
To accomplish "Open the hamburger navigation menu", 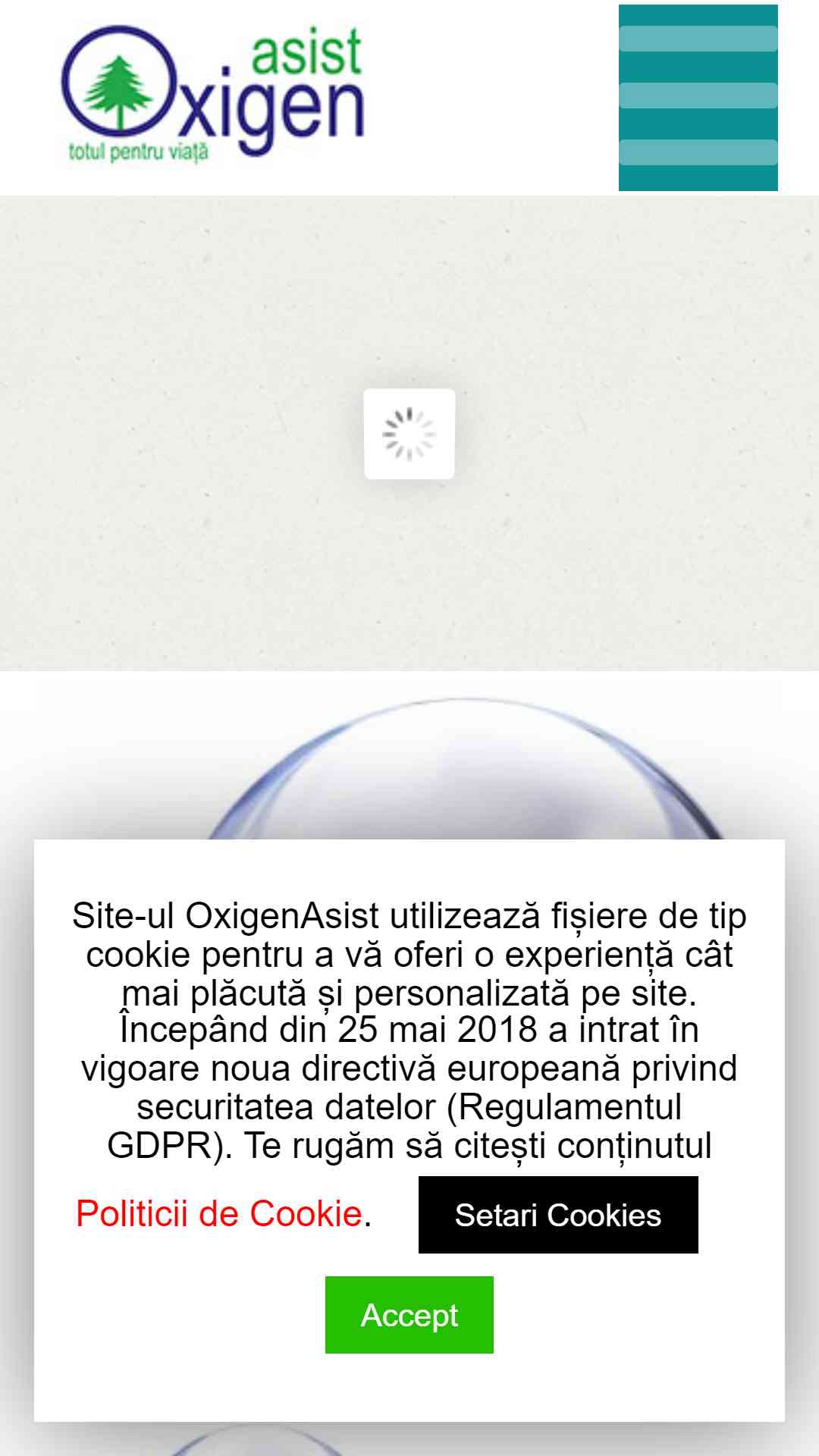I will tap(698, 98).
